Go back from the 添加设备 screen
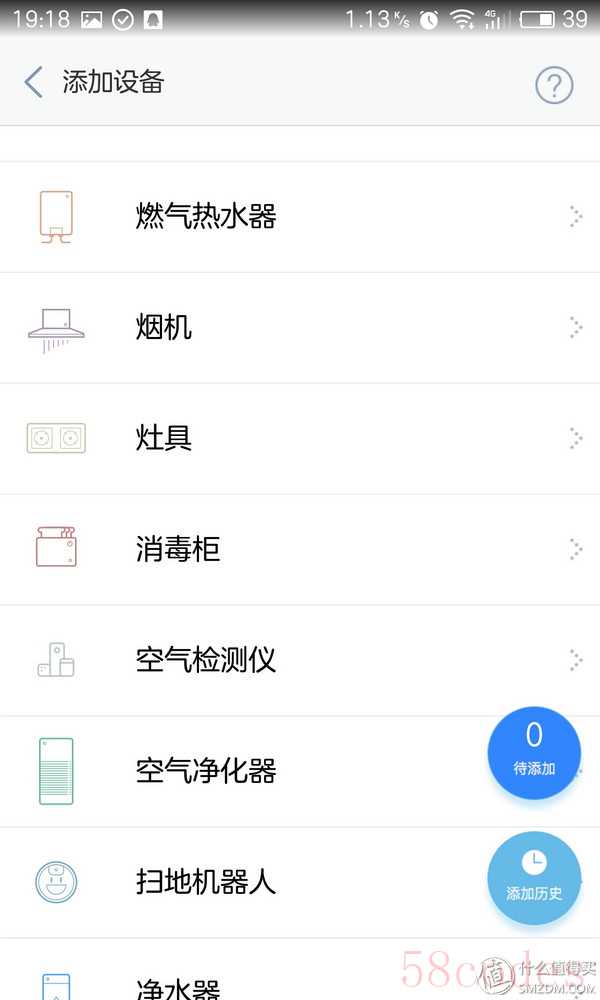This screenshot has height=1000, width=600. (x=34, y=82)
